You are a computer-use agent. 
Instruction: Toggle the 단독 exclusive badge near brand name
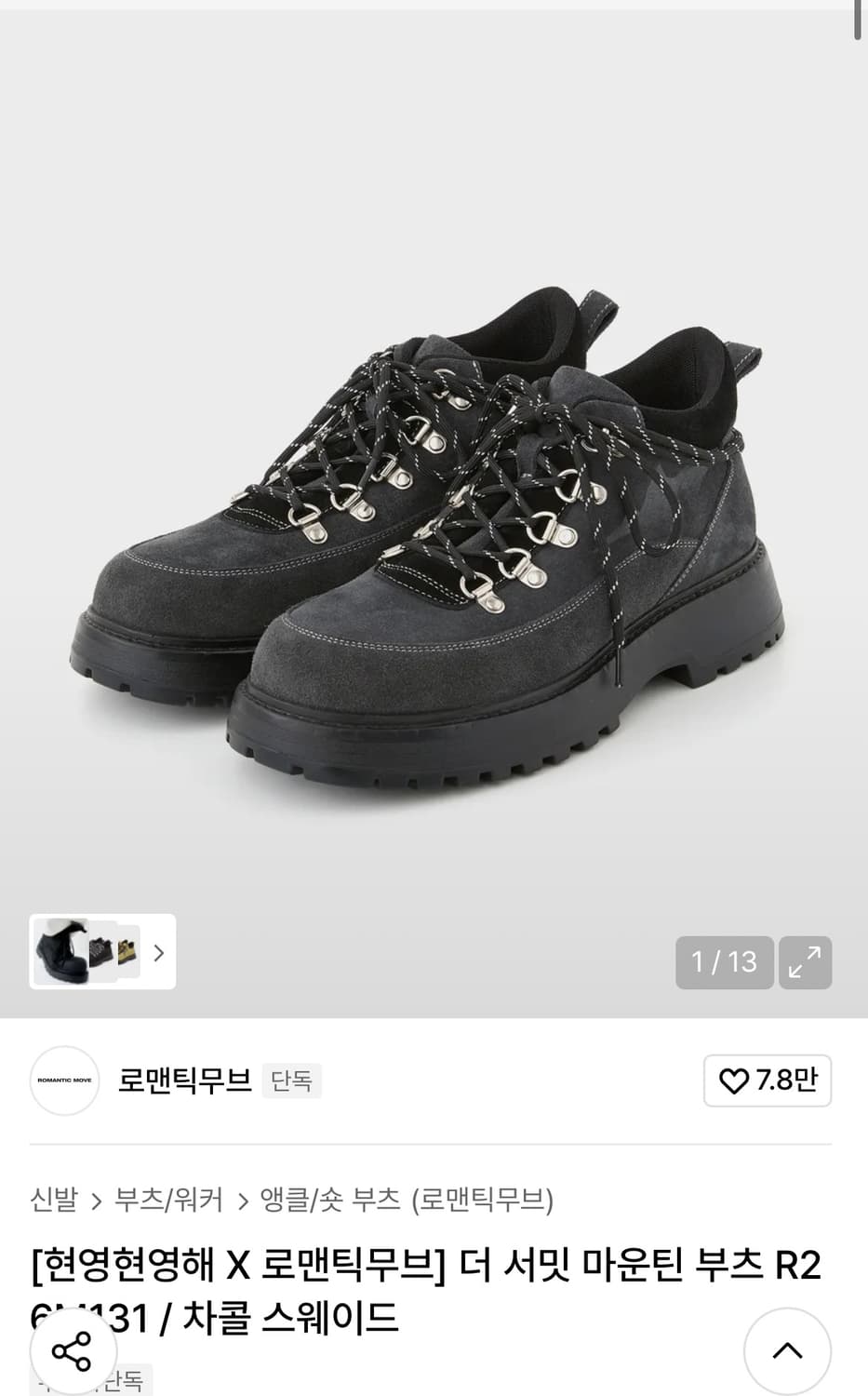(292, 1081)
